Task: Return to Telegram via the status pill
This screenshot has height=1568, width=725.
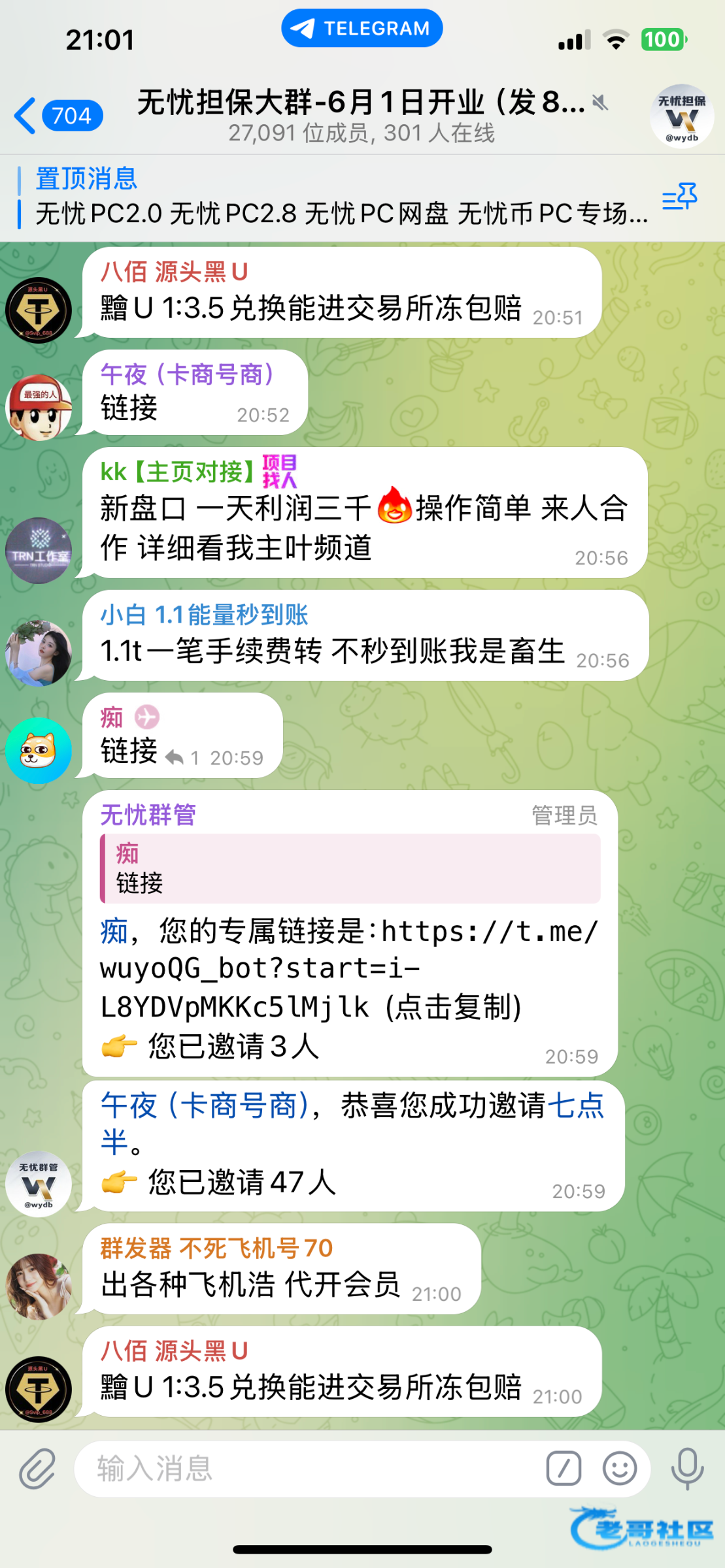Action: tap(362, 28)
